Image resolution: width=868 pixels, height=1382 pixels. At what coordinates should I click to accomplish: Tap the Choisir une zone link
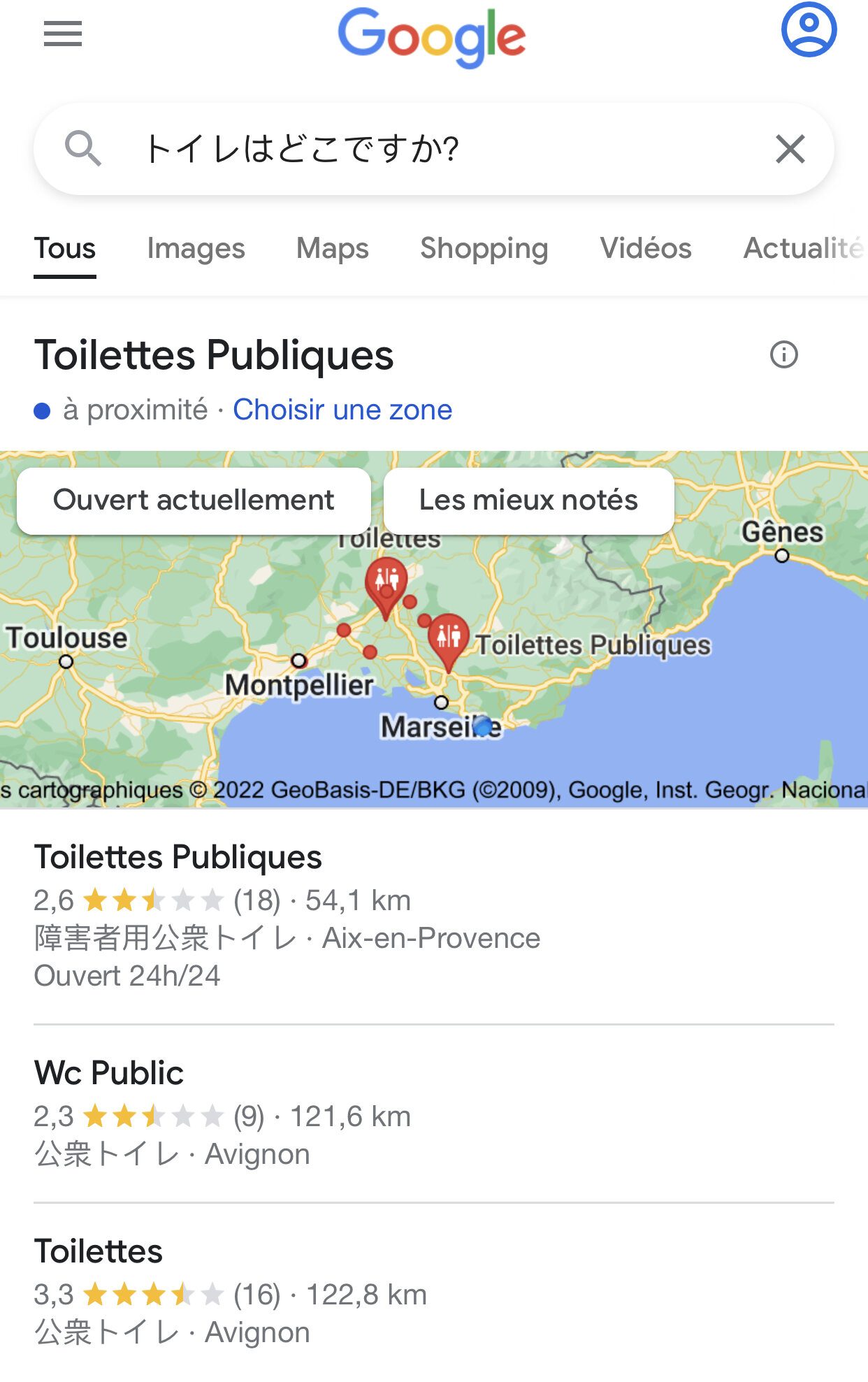[342, 410]
